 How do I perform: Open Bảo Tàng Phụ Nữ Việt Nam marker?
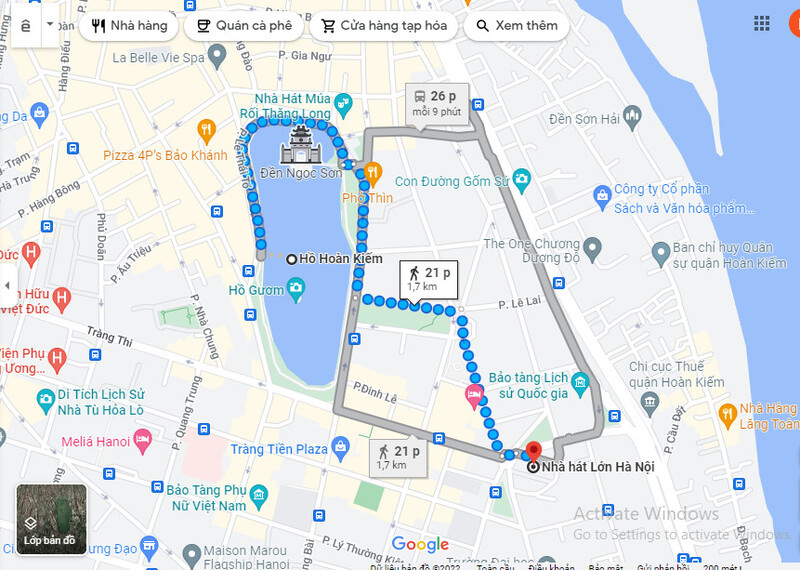point(259,496)
